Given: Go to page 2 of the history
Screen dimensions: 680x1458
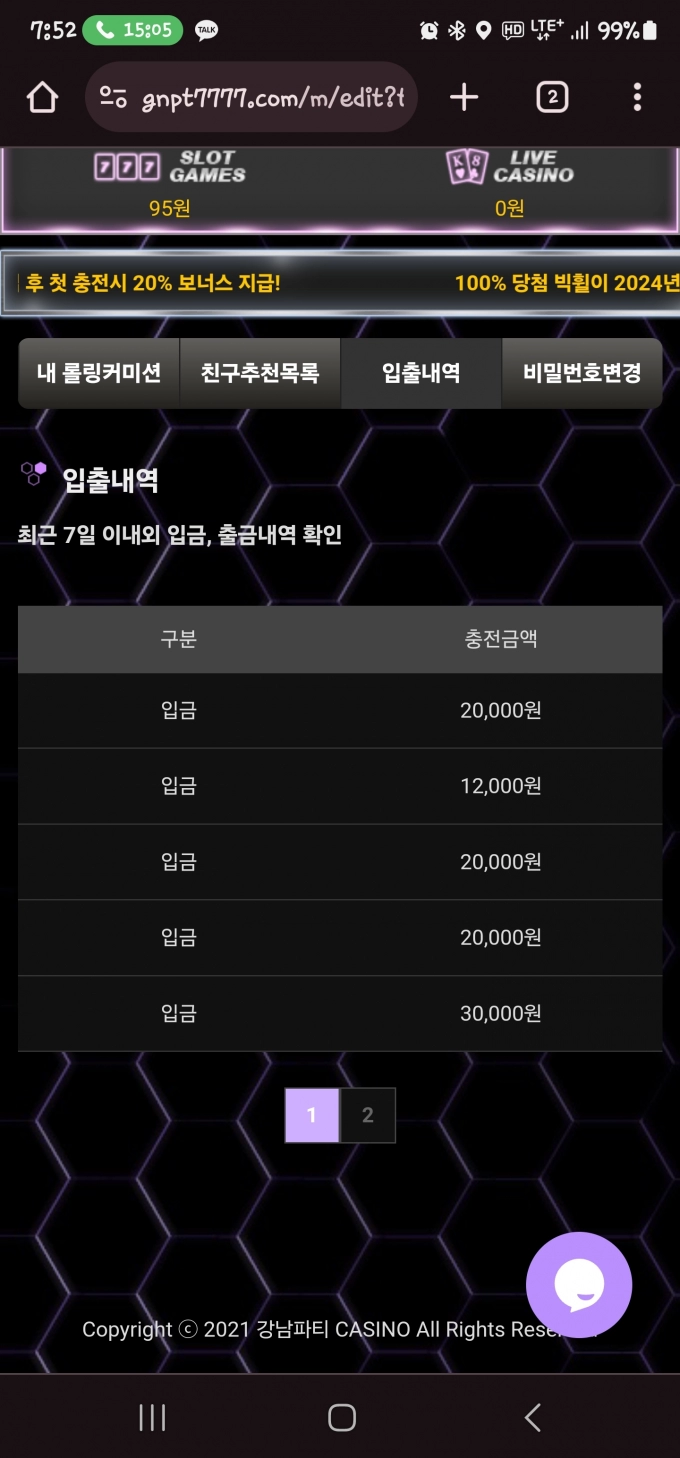Looking at the screenshot, I should pyautogui.click(x=368, y=1115).
